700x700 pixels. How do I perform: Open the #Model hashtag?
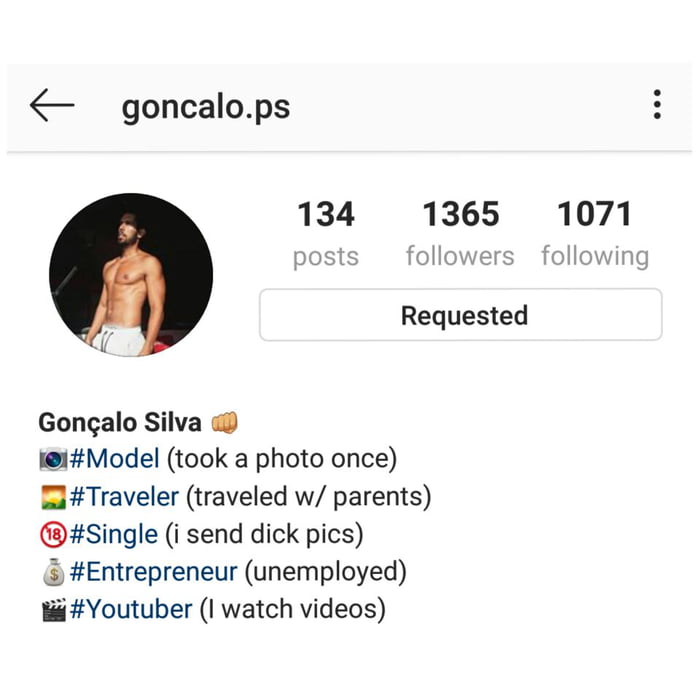pos(114,459)
